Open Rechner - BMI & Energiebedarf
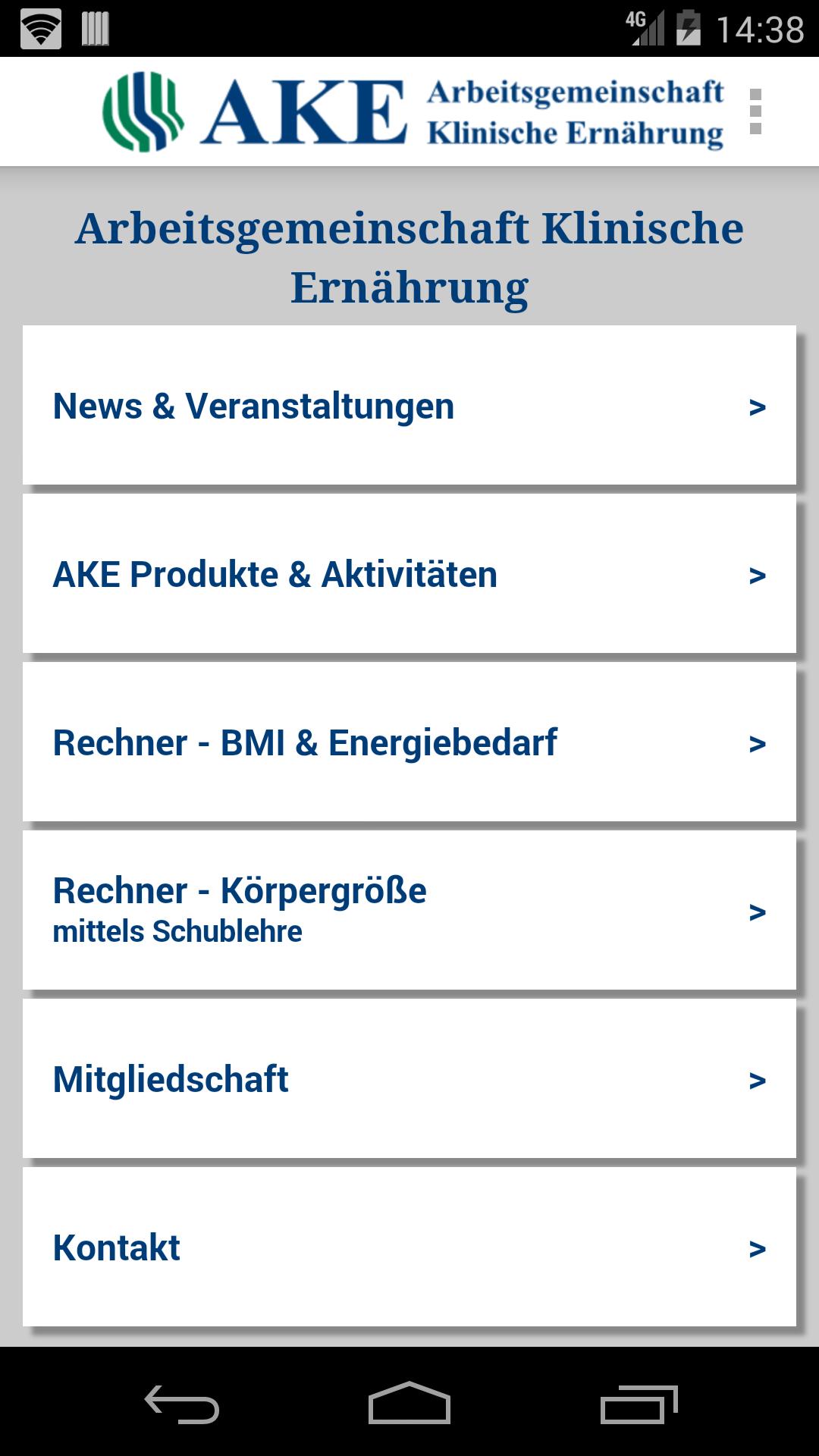The height and width of the screenshot is (1456, 819). tap(409, 742)
